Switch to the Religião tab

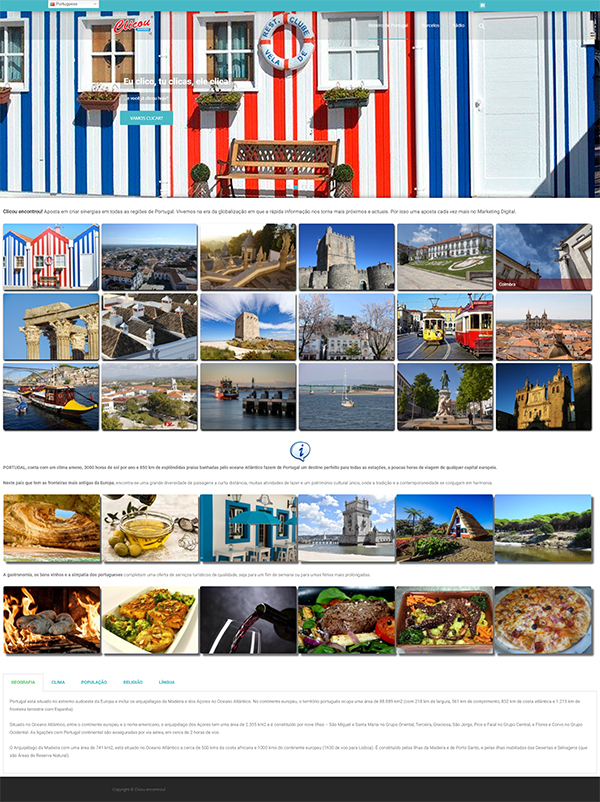click(133, 682)
